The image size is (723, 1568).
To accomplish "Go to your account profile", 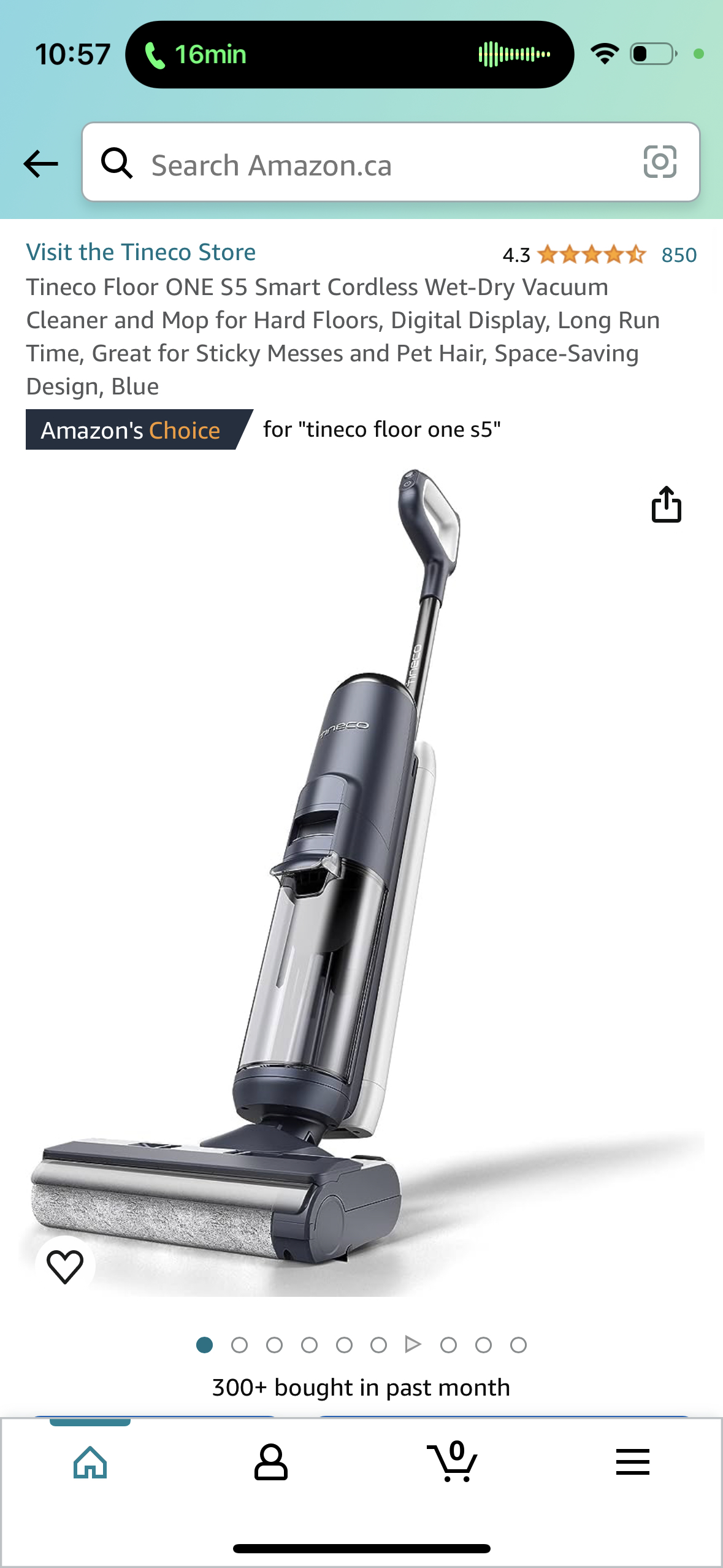I will point(271,1462).
